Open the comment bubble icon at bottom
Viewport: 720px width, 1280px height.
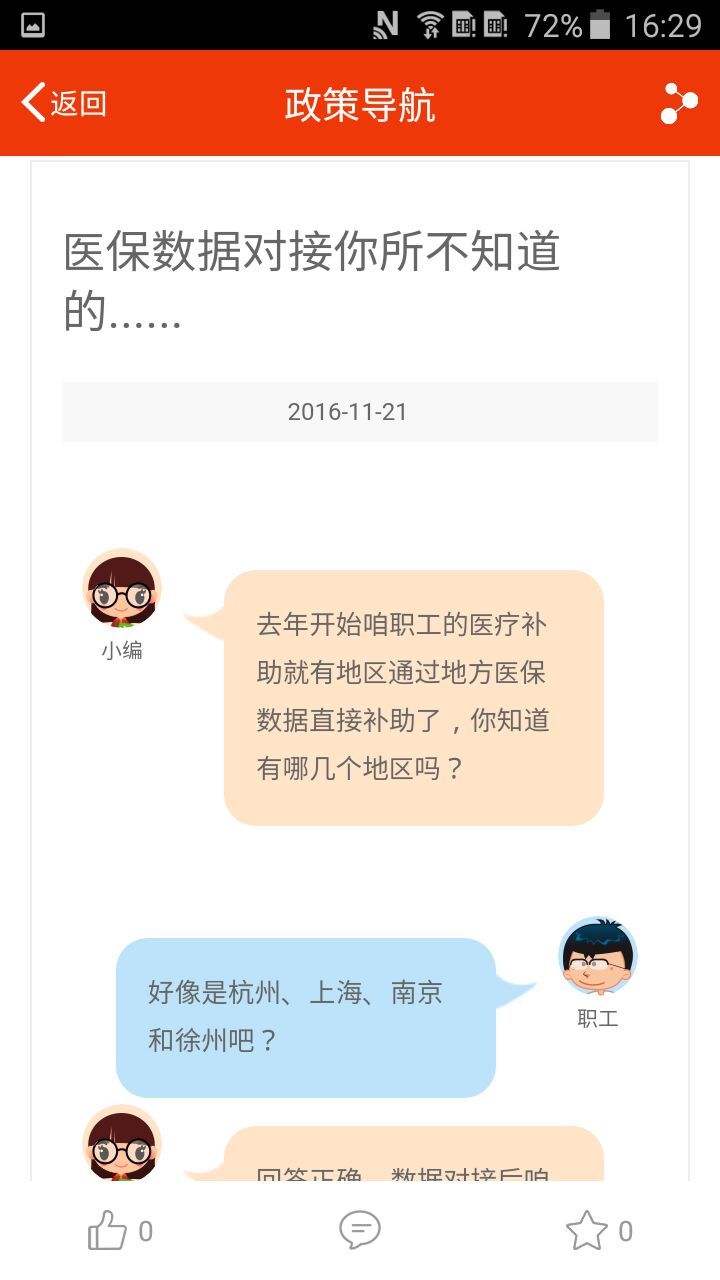tap(359, 1232)
